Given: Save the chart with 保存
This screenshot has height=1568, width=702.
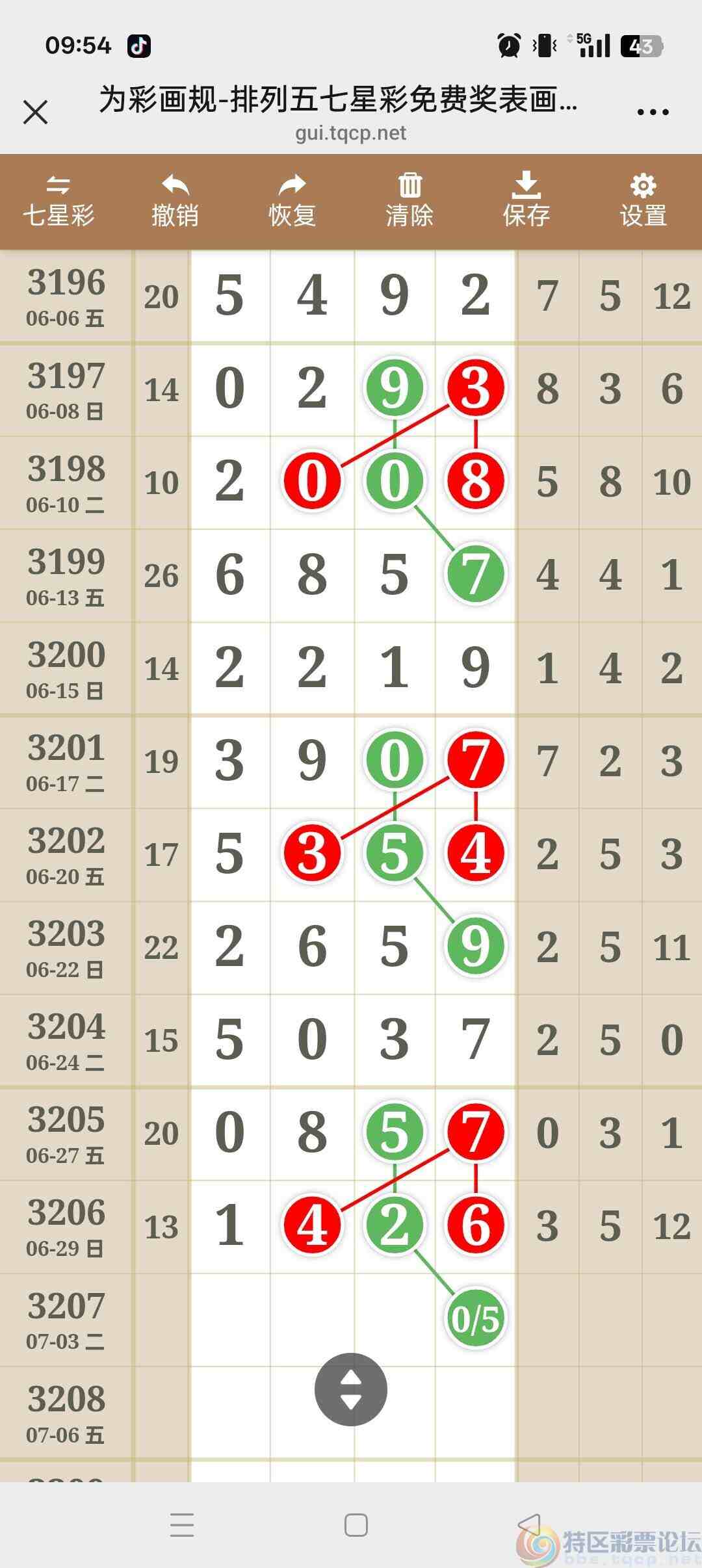Looking at the screenshot, I should pos(526,202).
